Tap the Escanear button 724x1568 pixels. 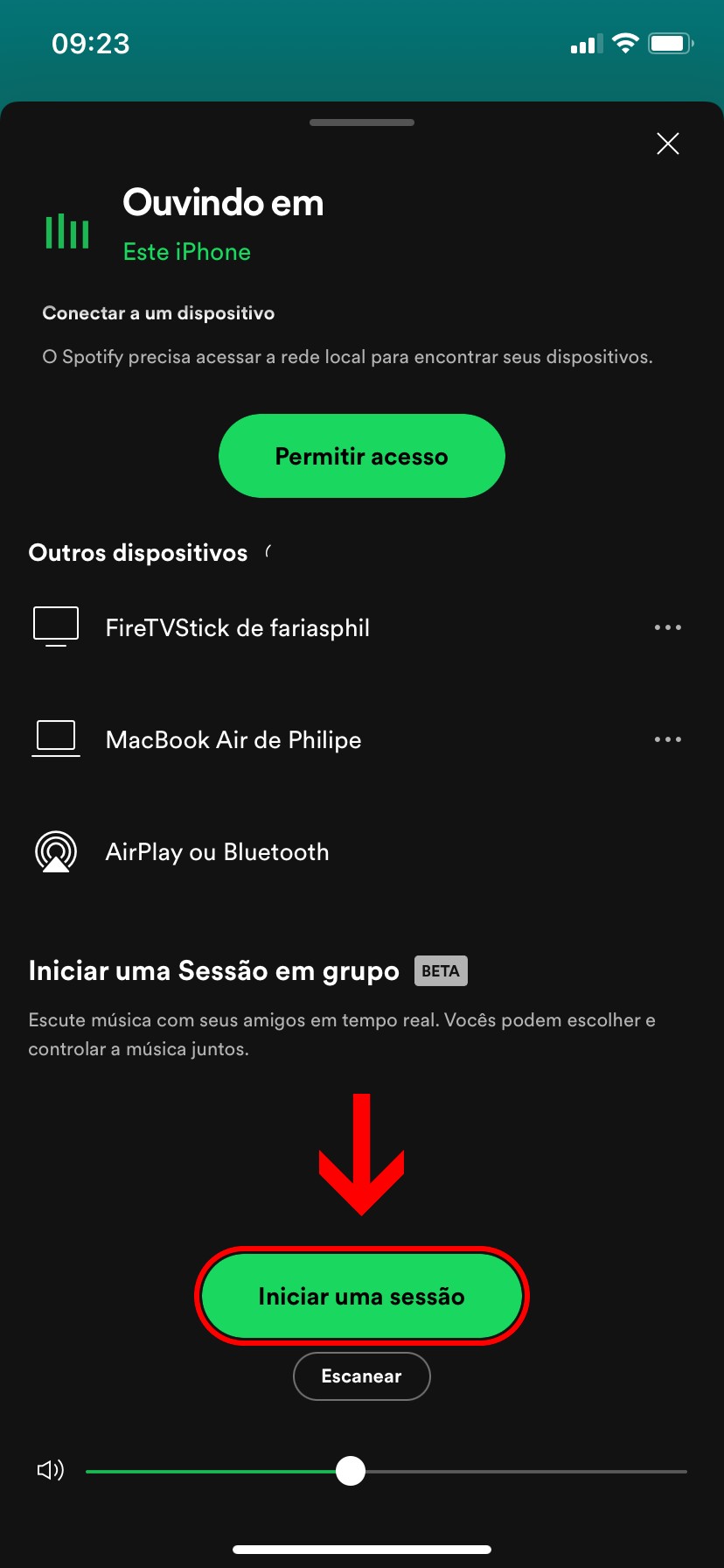(x=361, y=1376)
